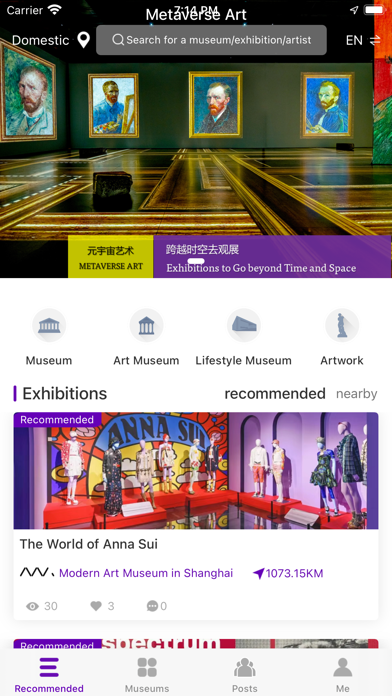Go to the Museums tab
The width and height of the screenshot is (392, 696).
point(147,675)
